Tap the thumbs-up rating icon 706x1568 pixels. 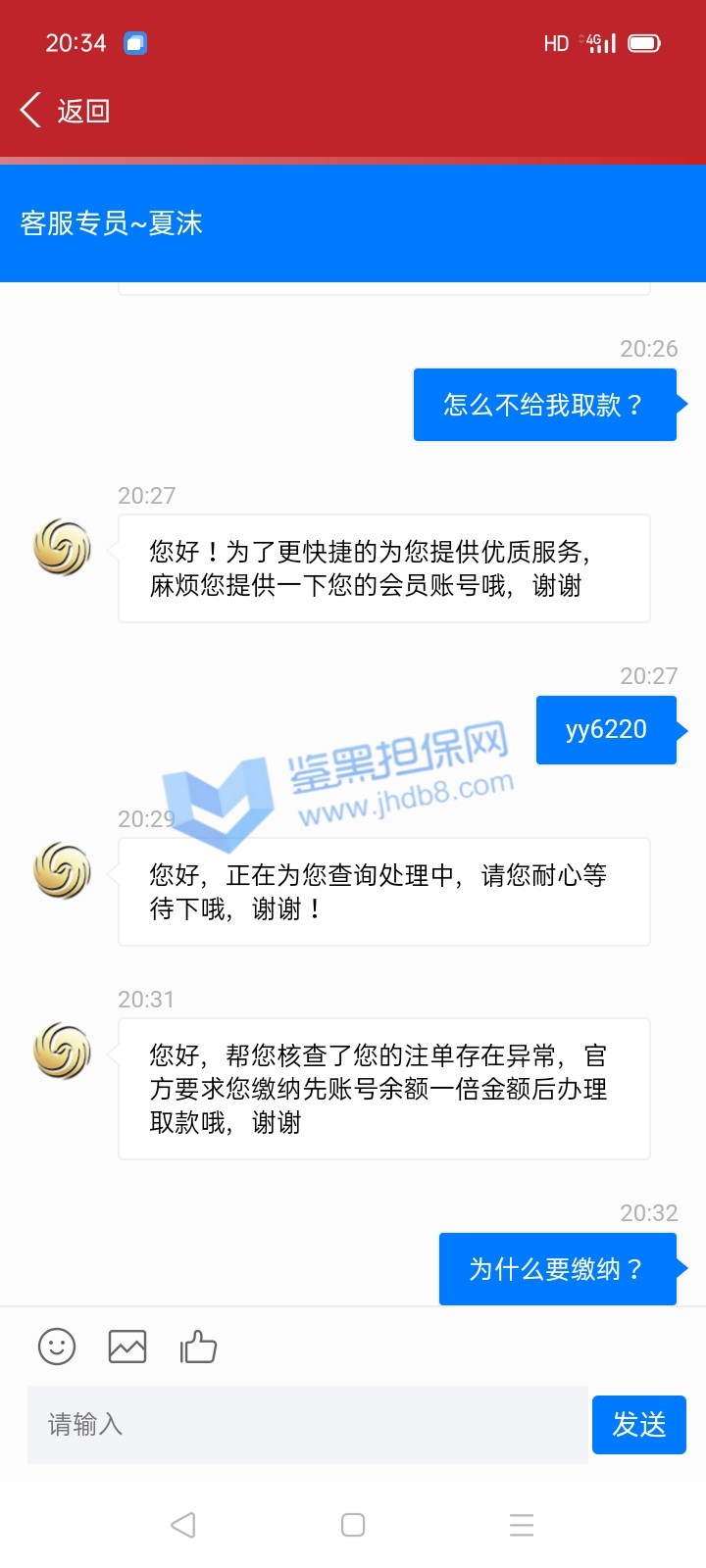[198, 1347]
